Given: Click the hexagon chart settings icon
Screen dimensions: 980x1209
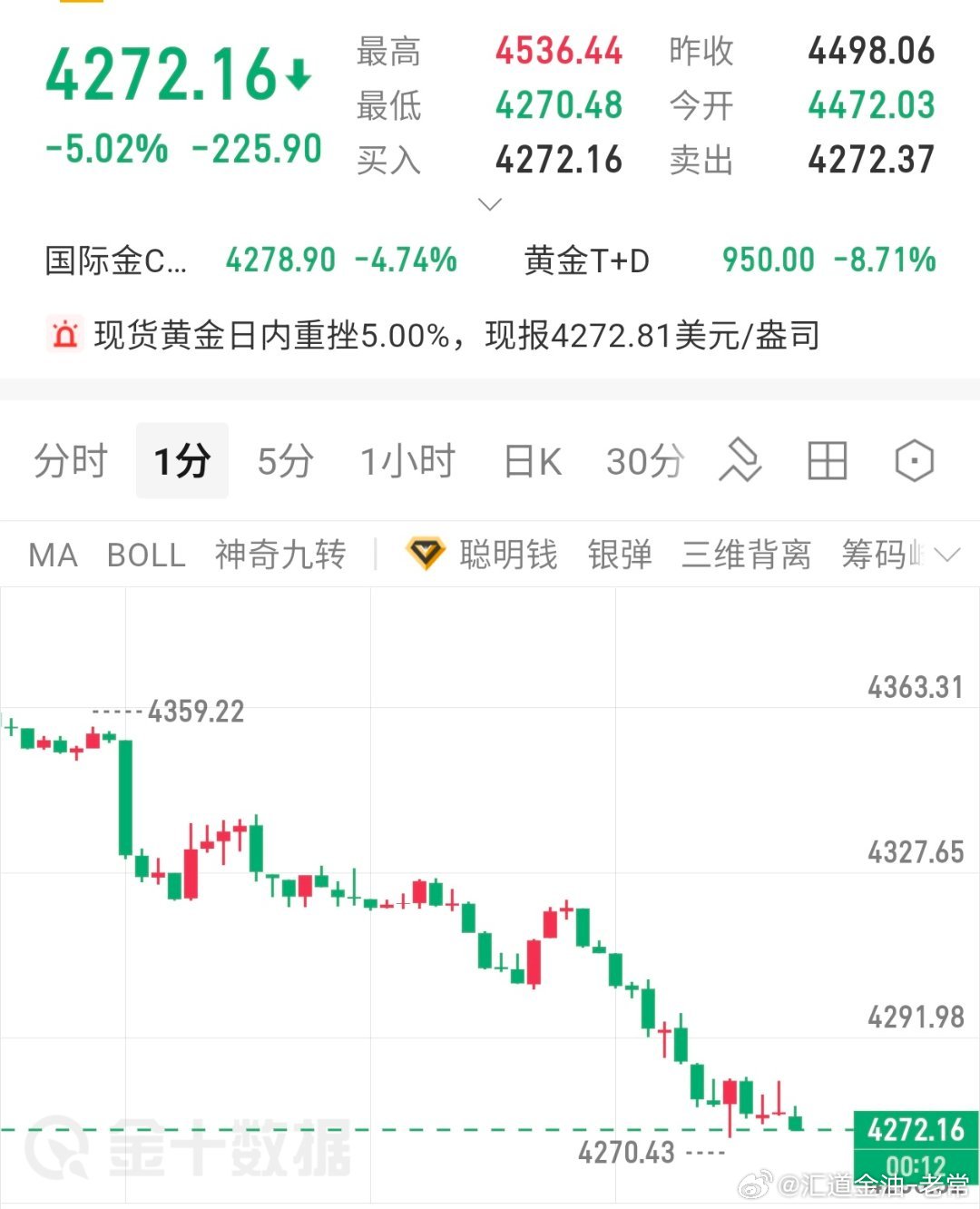Looking at the screenshot, I should click(914, 461).
